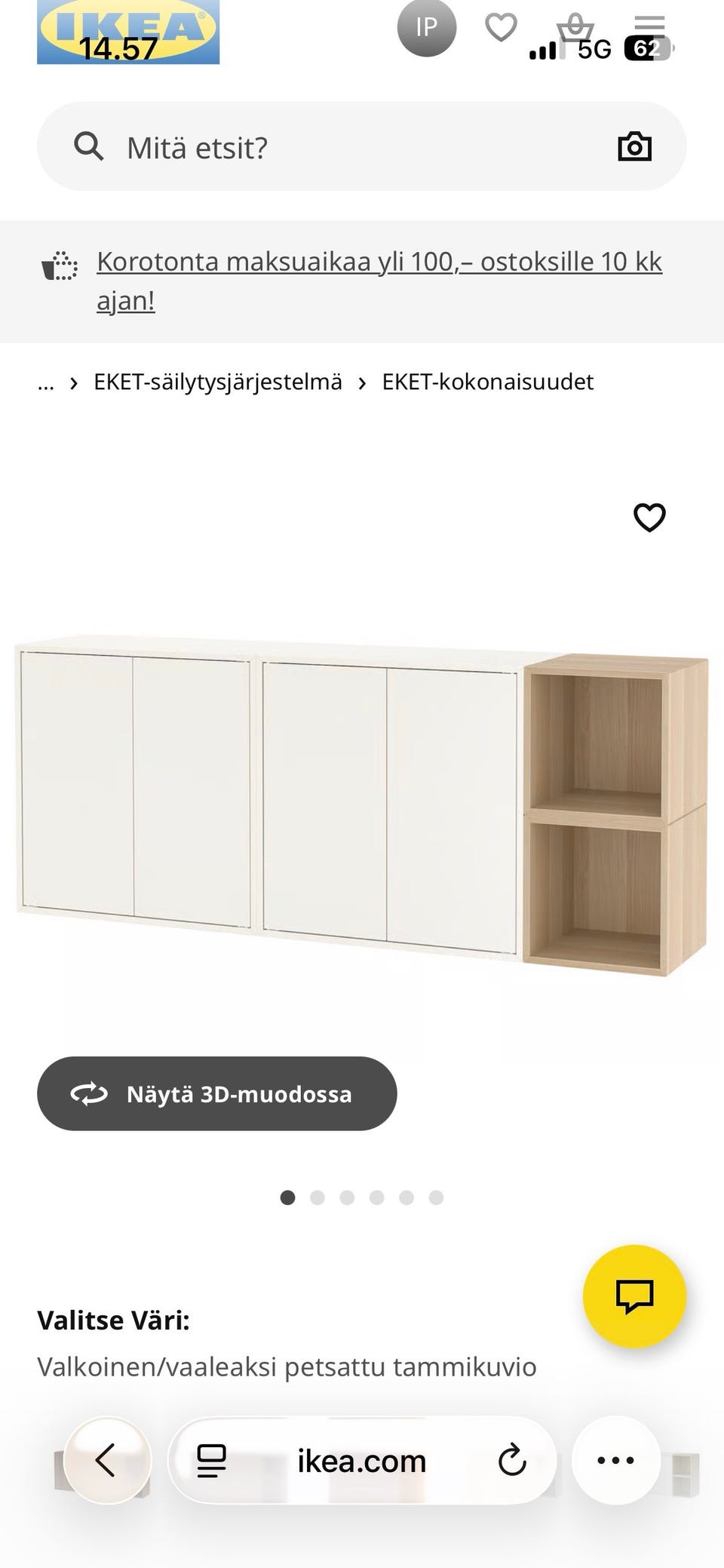This screenshot has height=1568, width=724.
Task: Tap the 'Mitä etsit?' search field
Action: coord(339,147)
